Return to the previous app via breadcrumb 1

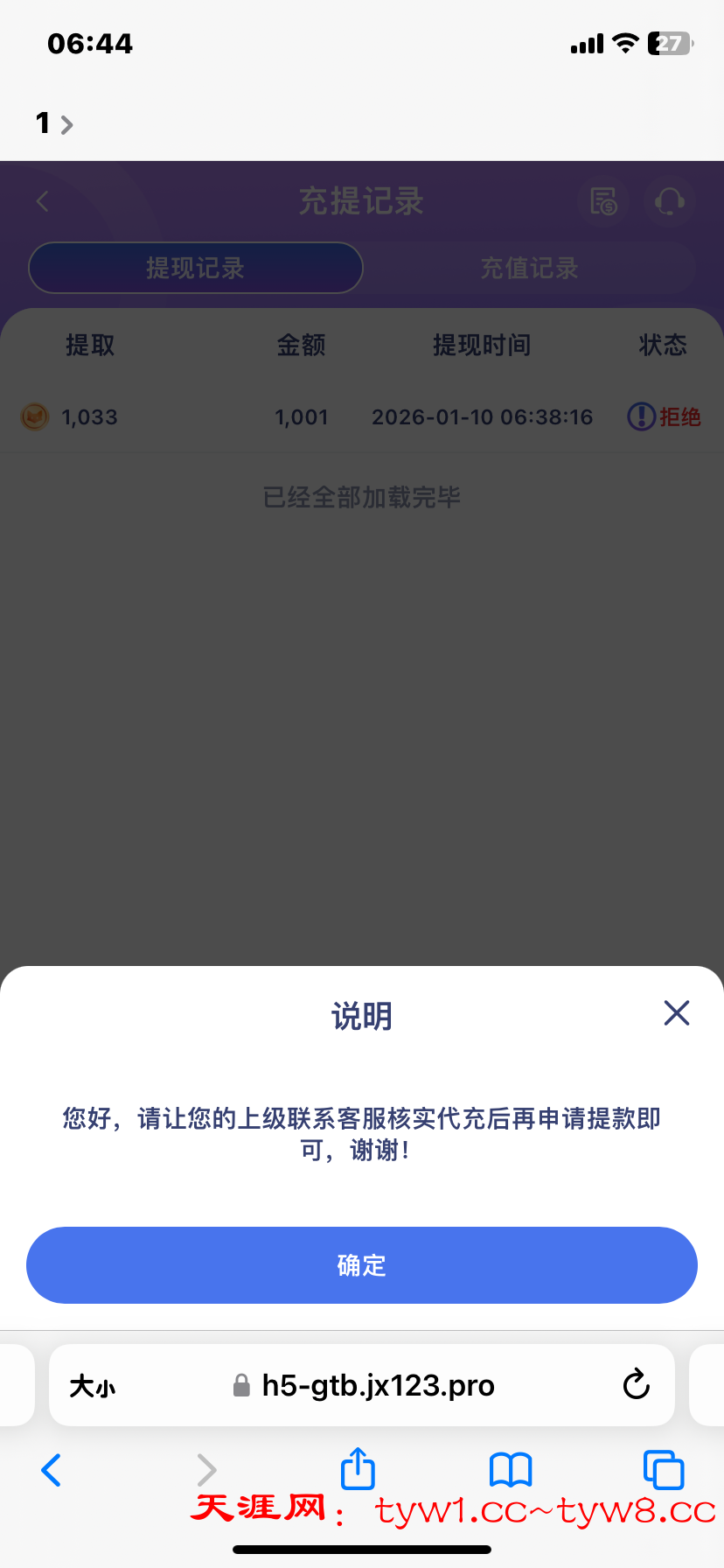click(53, 123)
